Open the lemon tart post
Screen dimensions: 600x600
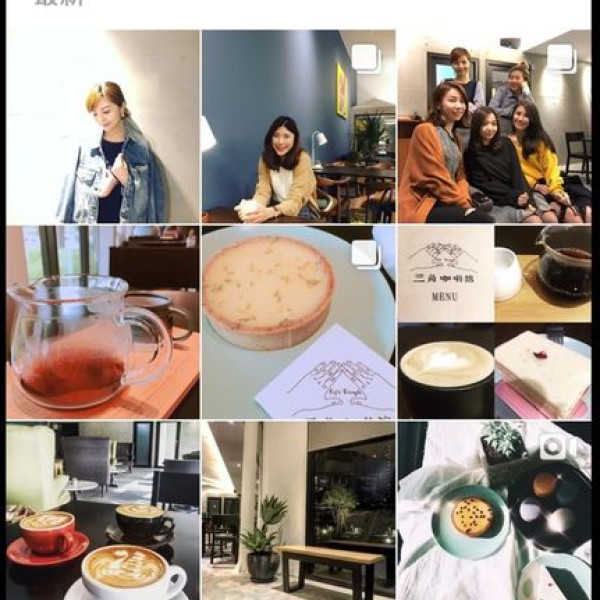(298, 322)
